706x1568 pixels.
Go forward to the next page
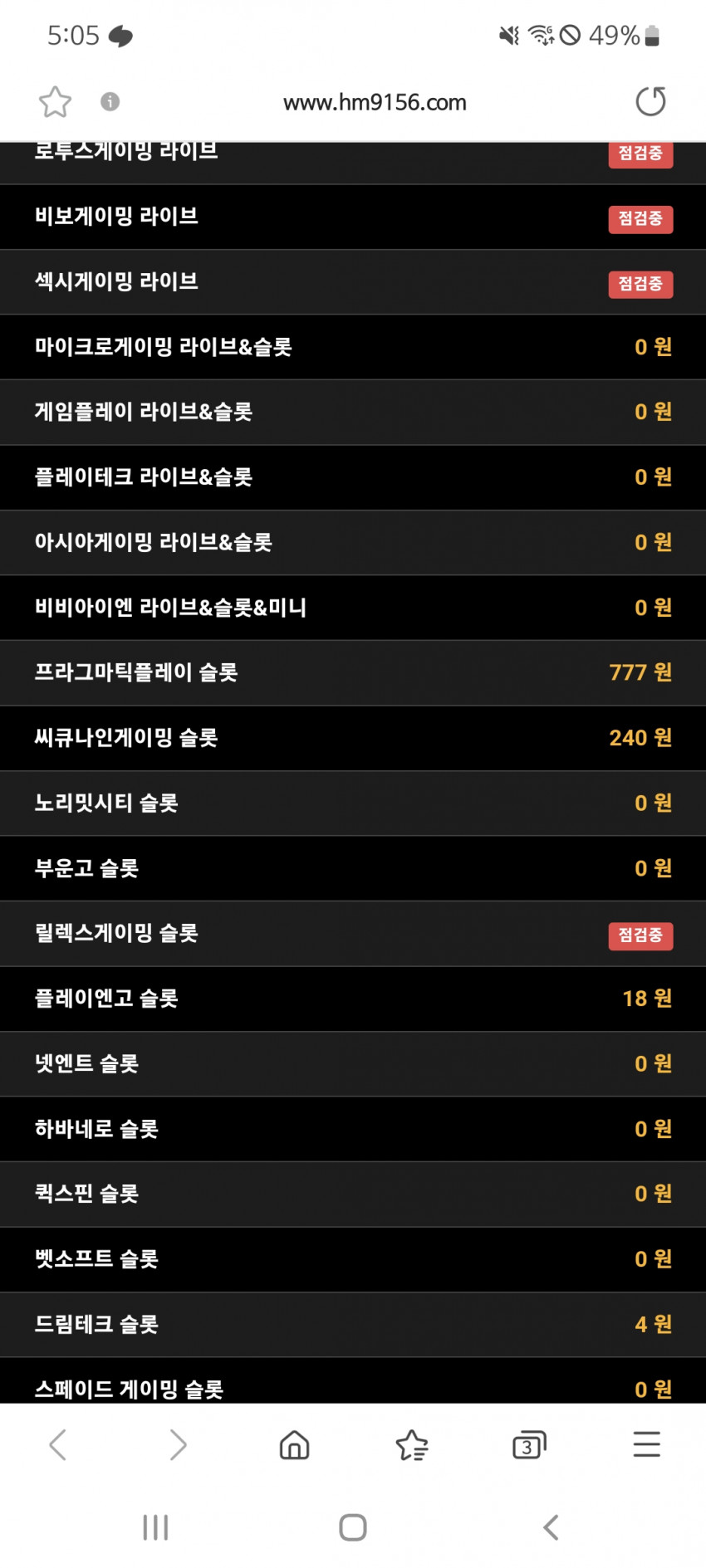click(x=177, y=1444)
